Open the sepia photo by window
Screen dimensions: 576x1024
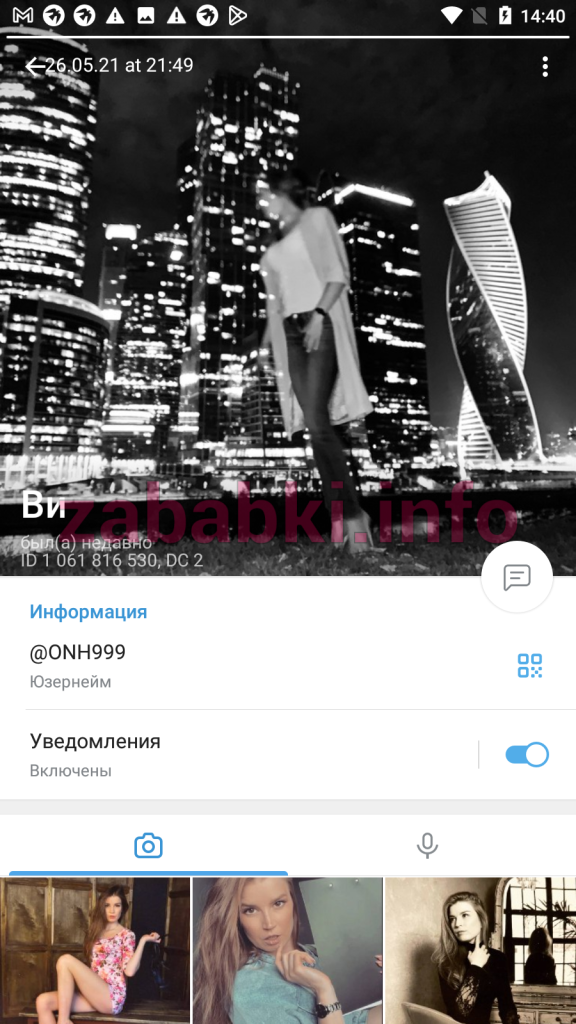tap(481, 950)
